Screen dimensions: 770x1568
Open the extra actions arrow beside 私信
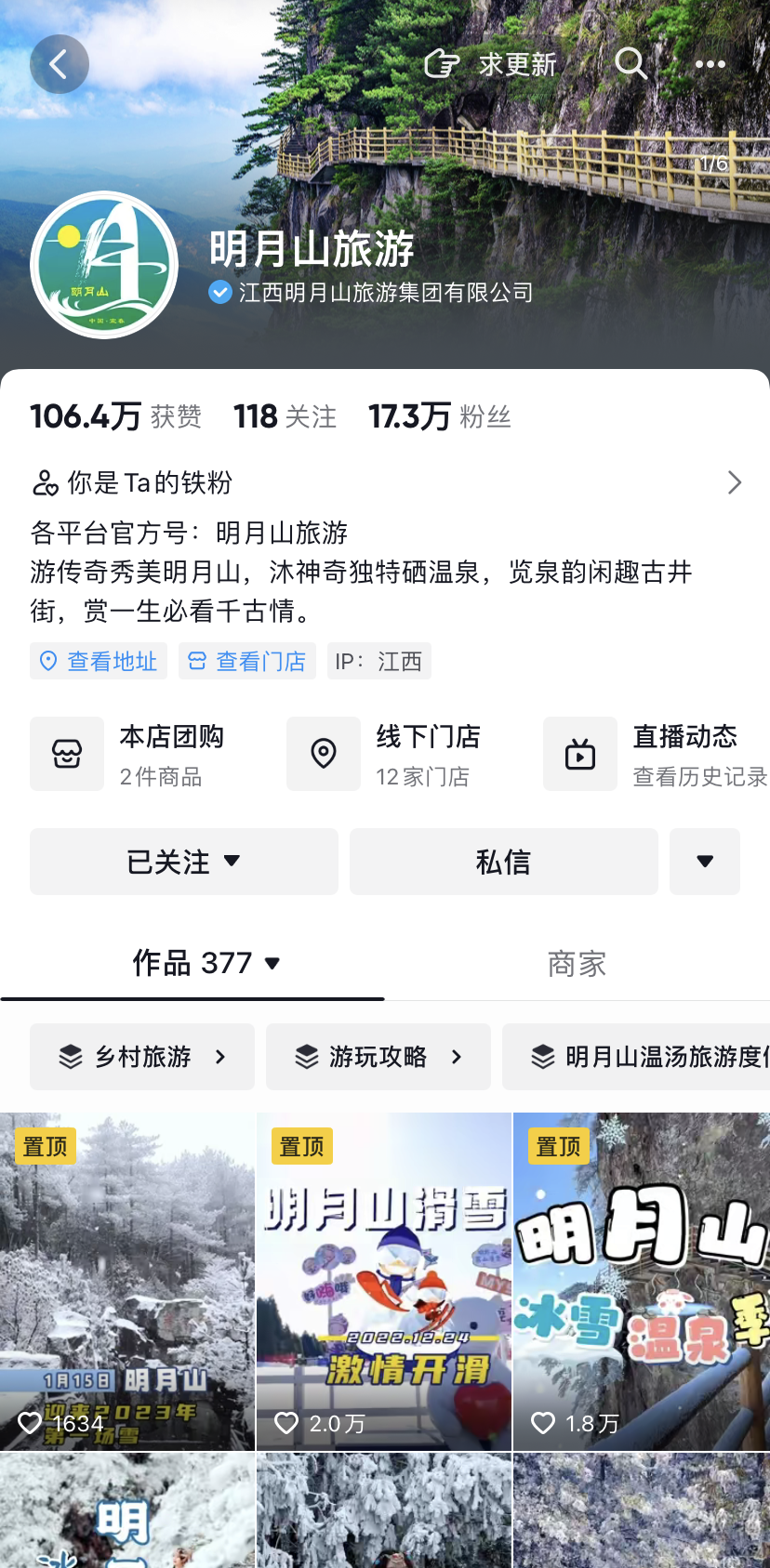(705, 861)
